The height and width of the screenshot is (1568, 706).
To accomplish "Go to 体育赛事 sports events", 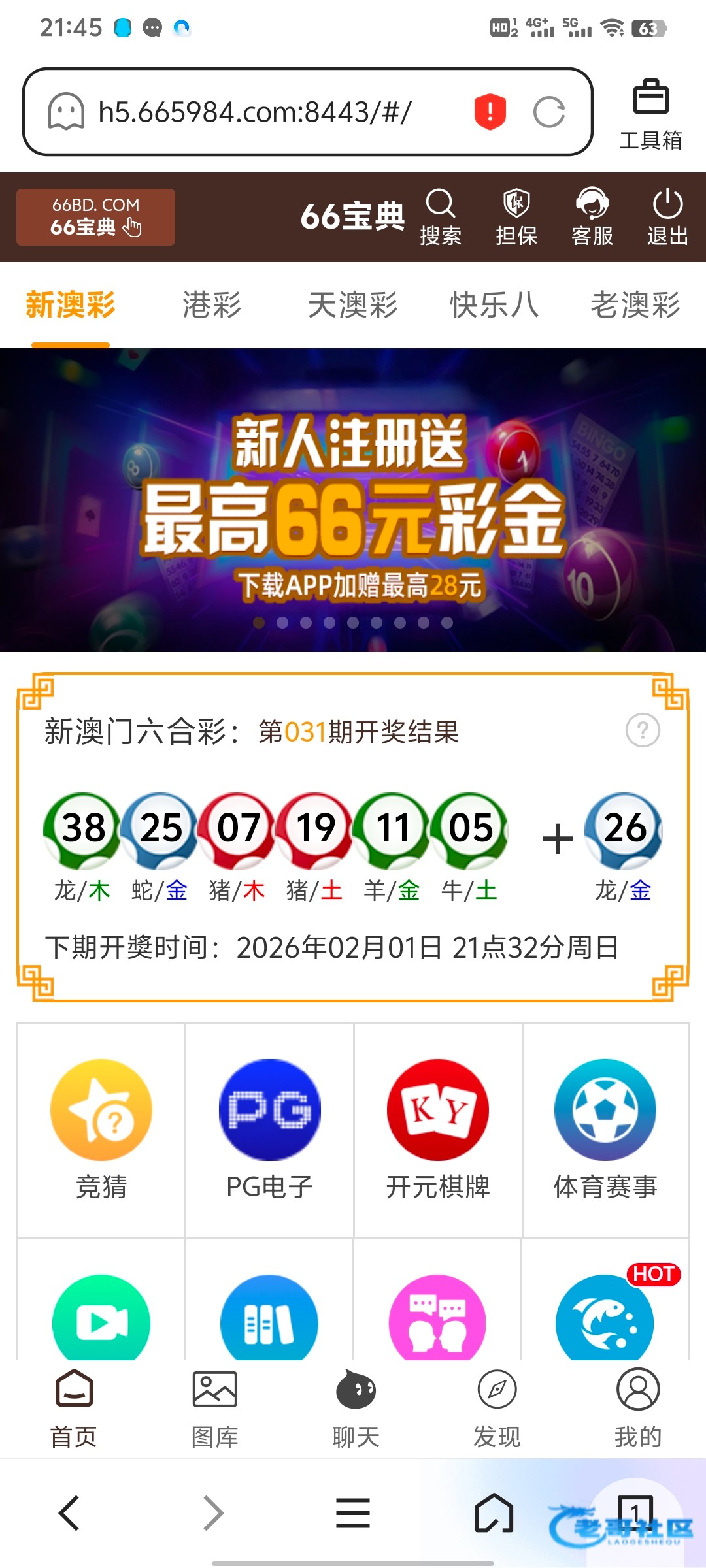I will (605, 1129).
